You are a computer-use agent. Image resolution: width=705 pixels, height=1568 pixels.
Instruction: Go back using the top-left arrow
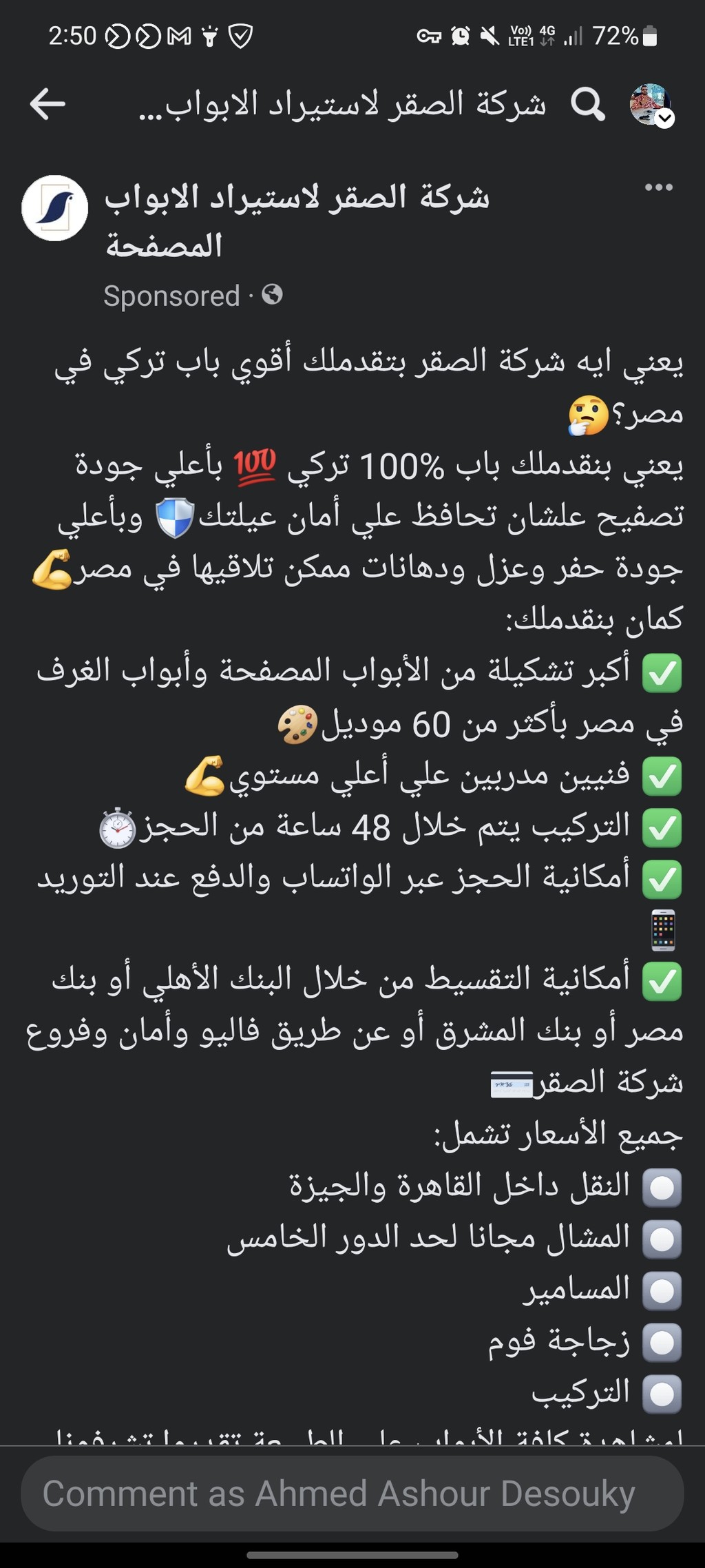pyautogui.click(x=48, y=104)
